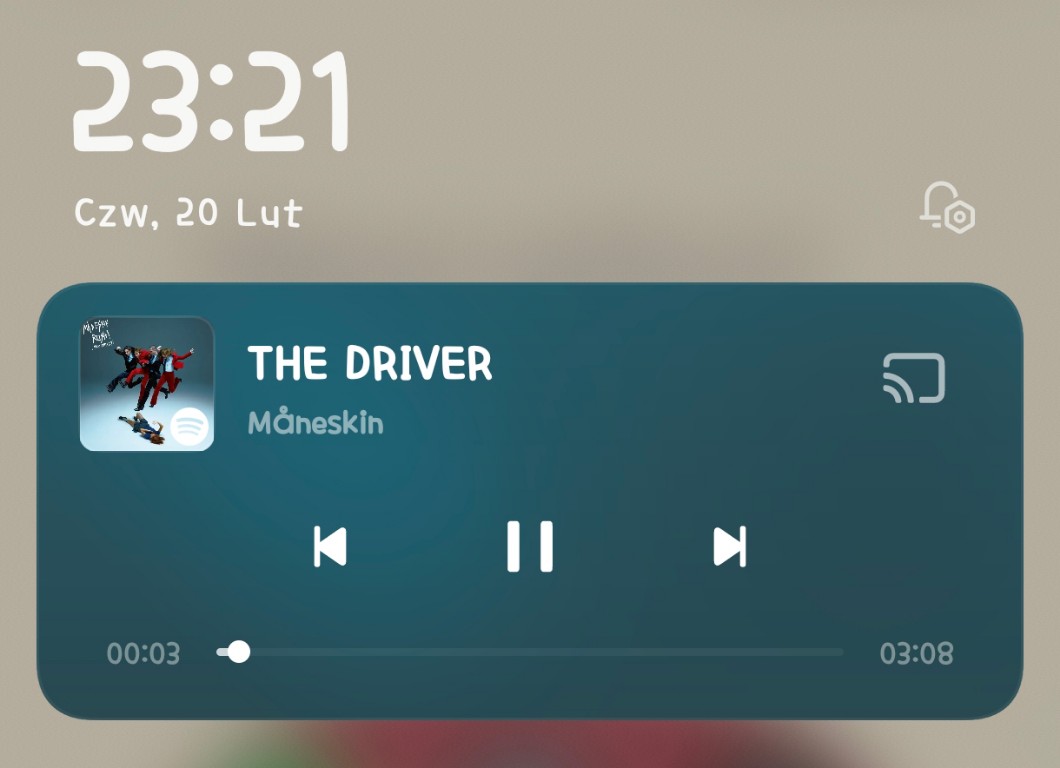
Task: Skip to the next track
Action: tap(730, 546)
